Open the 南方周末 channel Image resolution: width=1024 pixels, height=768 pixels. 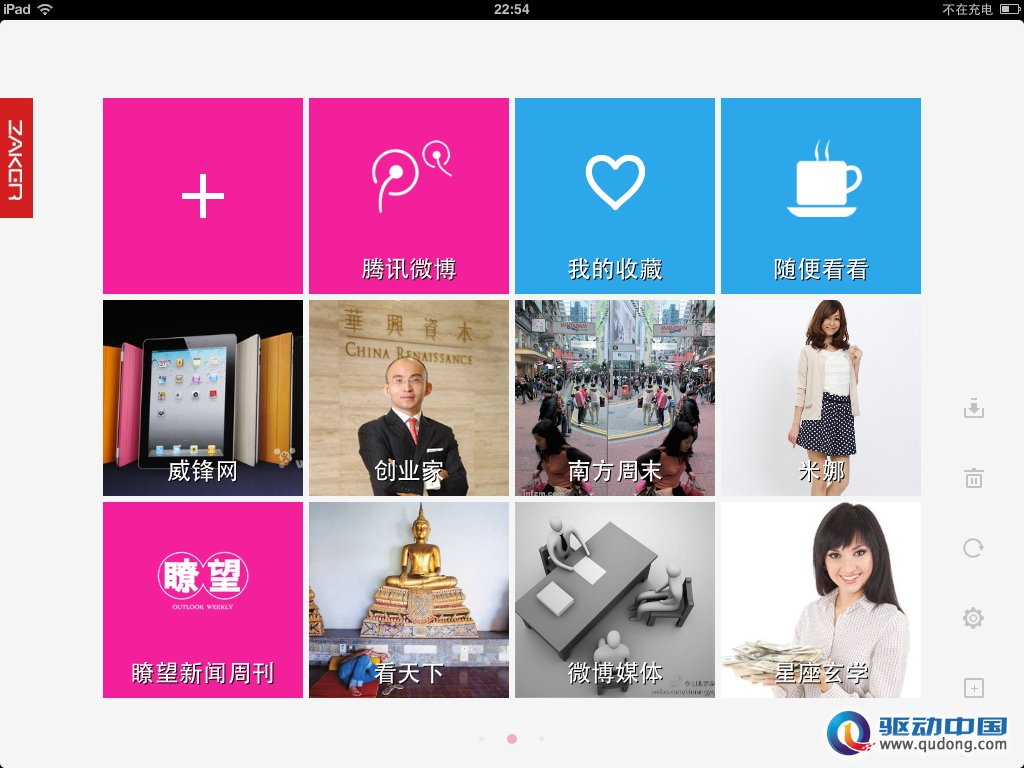point(614,398)
